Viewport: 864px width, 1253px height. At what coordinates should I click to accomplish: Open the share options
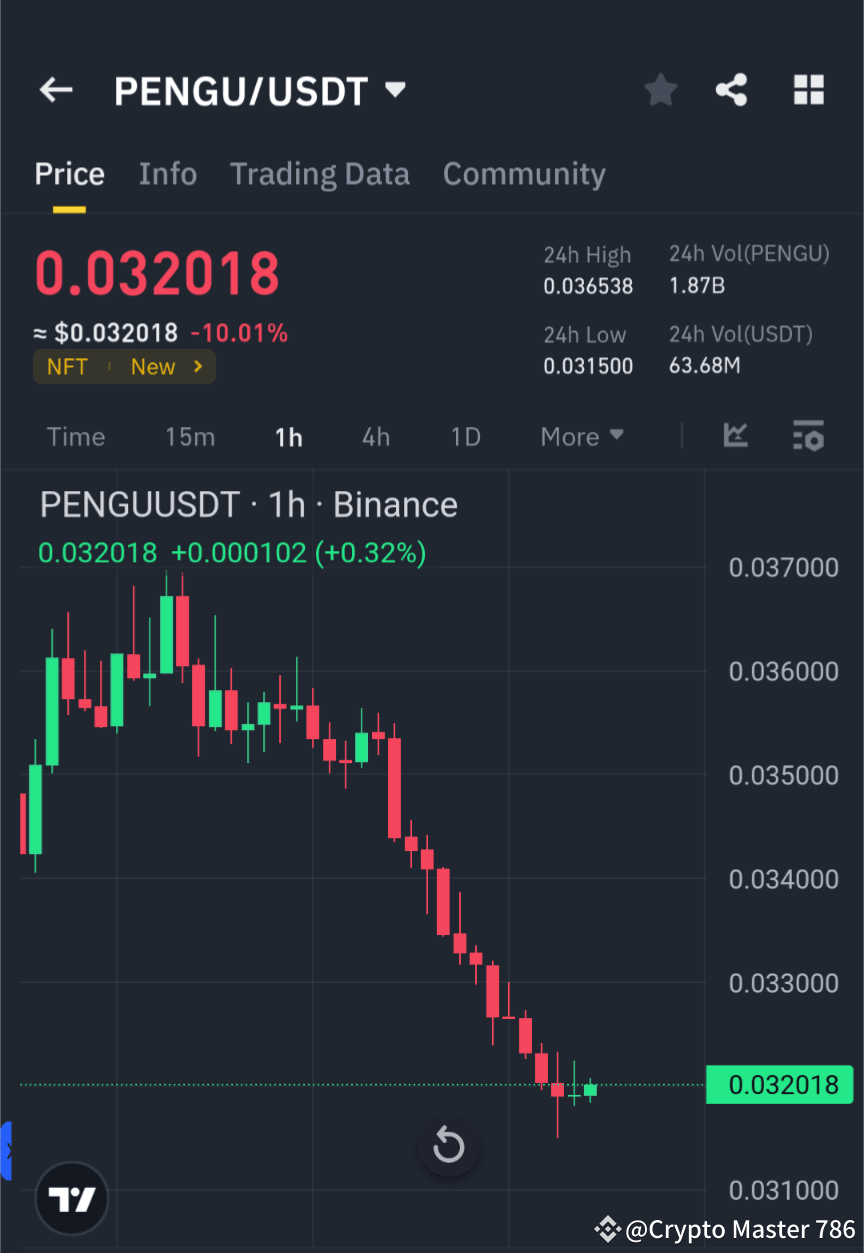[x=731, y=90]
